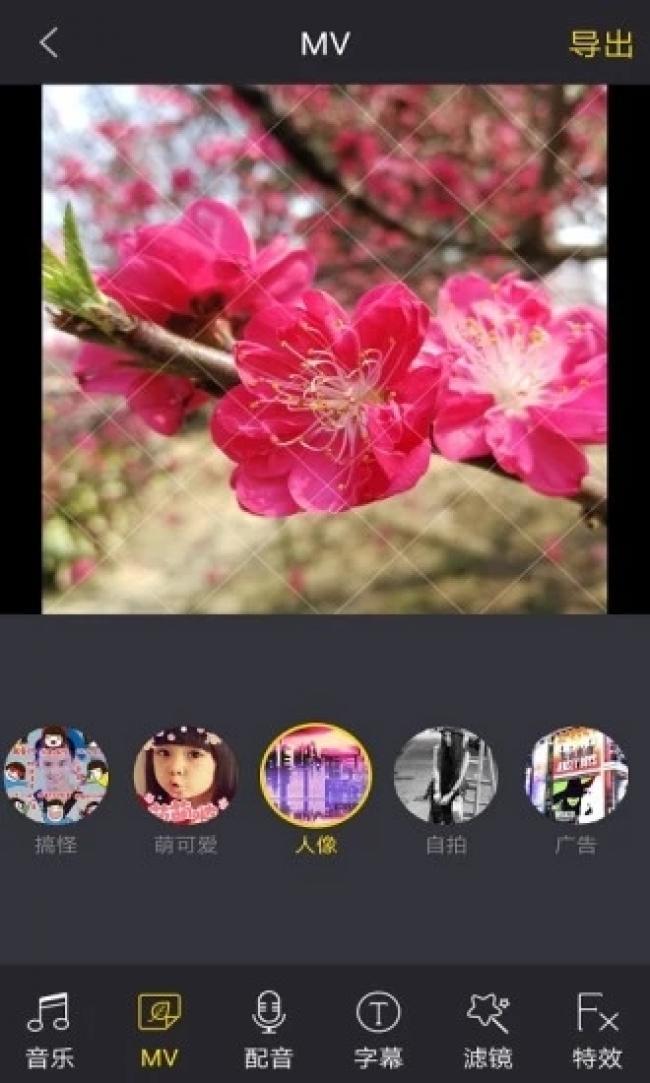Go to the 特效 effects tab
Viewport: 650px width, 1083px height.
coord(597,1029)
